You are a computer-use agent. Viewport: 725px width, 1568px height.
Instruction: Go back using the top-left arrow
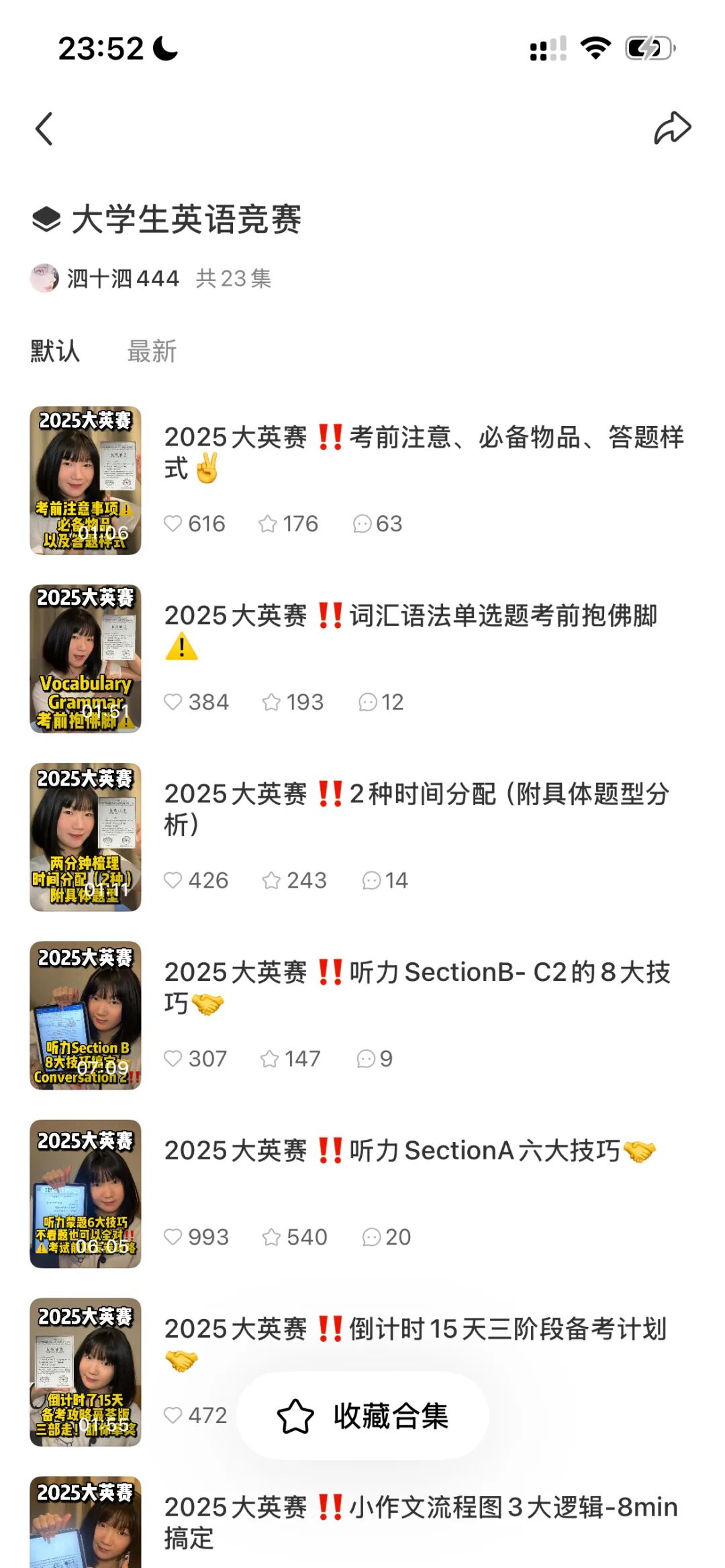pyautogui.click(x=44, y=129)
